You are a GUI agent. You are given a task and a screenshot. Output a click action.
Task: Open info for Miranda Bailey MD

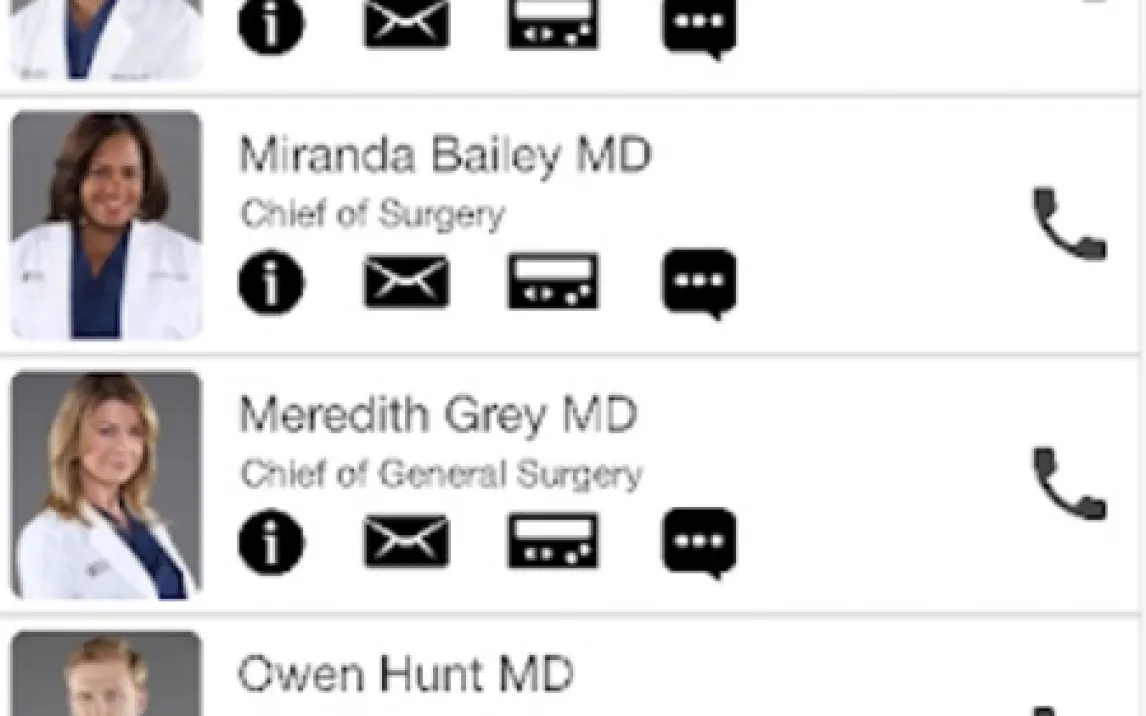(271, 282)
